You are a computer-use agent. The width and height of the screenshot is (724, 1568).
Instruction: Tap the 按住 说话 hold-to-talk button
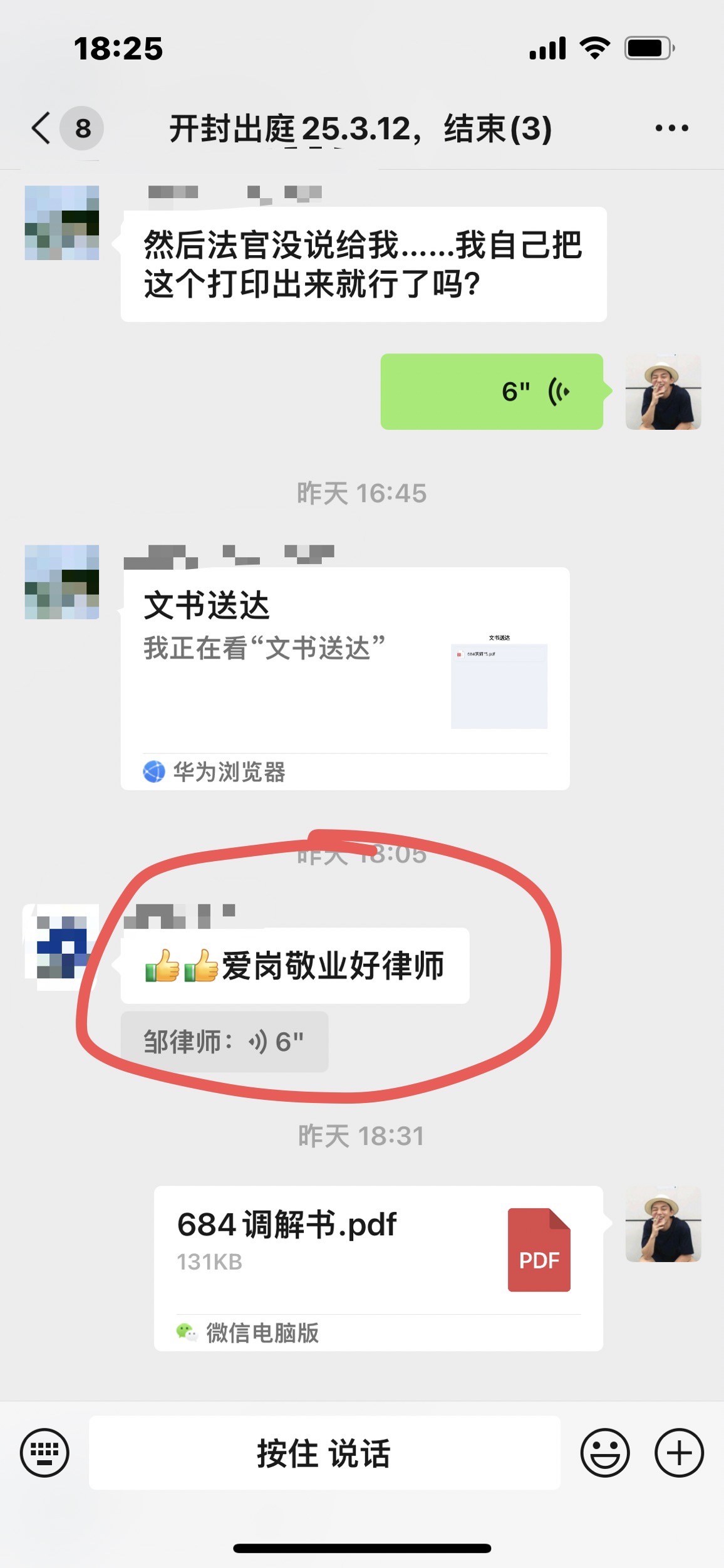pyautogui.click(x=324, y=1453)
